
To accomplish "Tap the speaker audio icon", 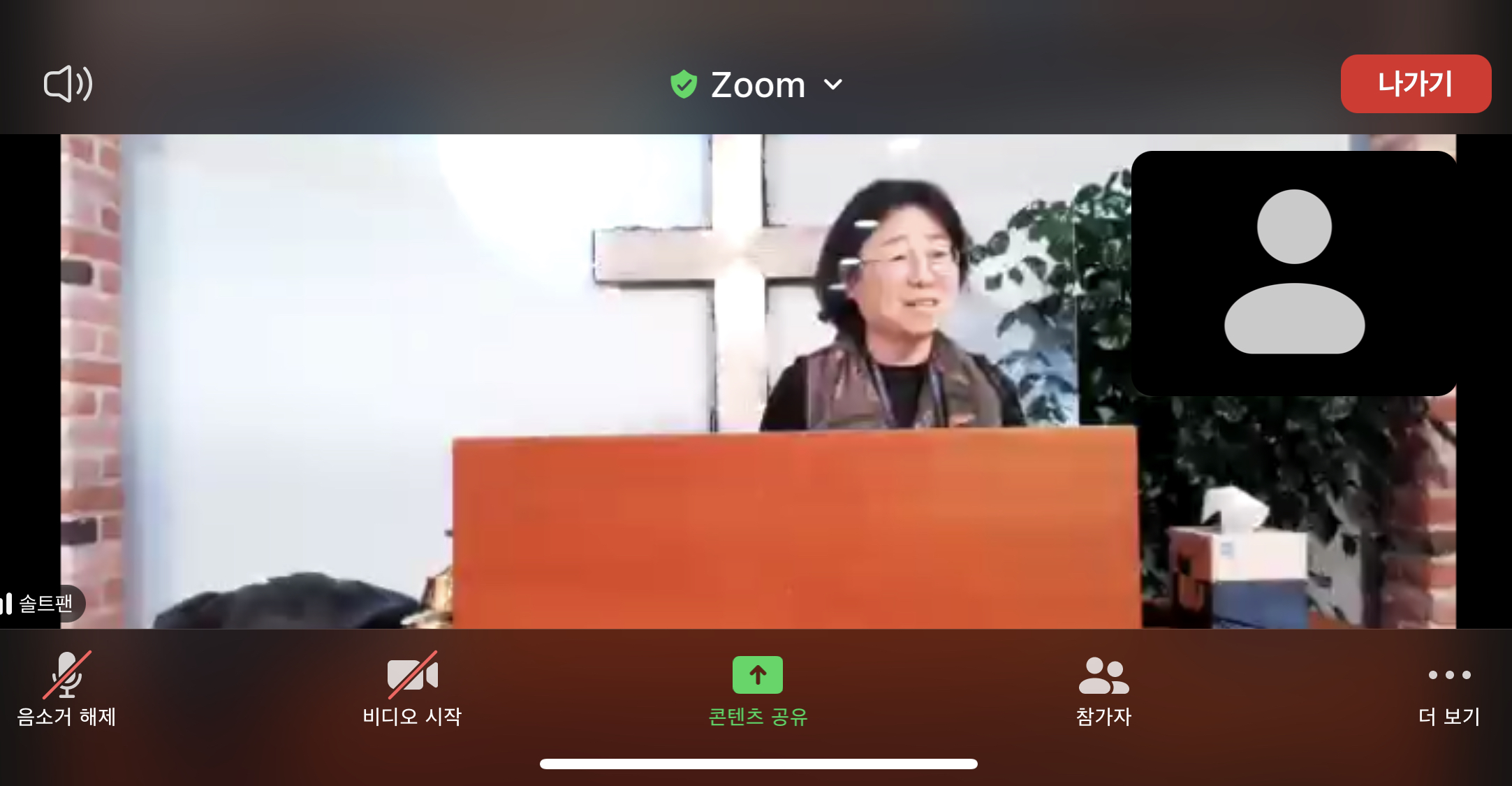I will (x=68, y=84).
